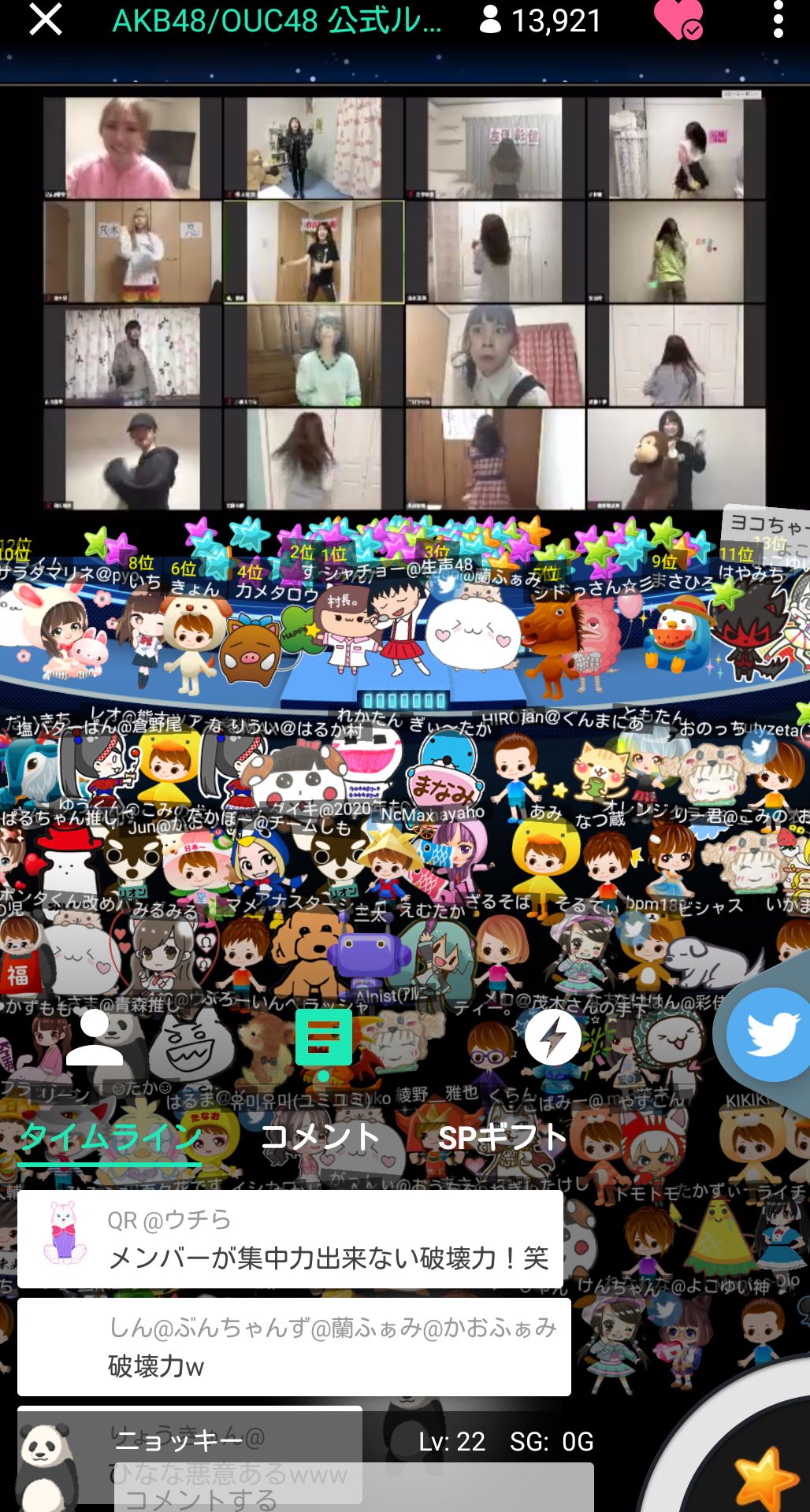Switch to the タイムライン tab
810x1512 pixels.
[110, 1138]
